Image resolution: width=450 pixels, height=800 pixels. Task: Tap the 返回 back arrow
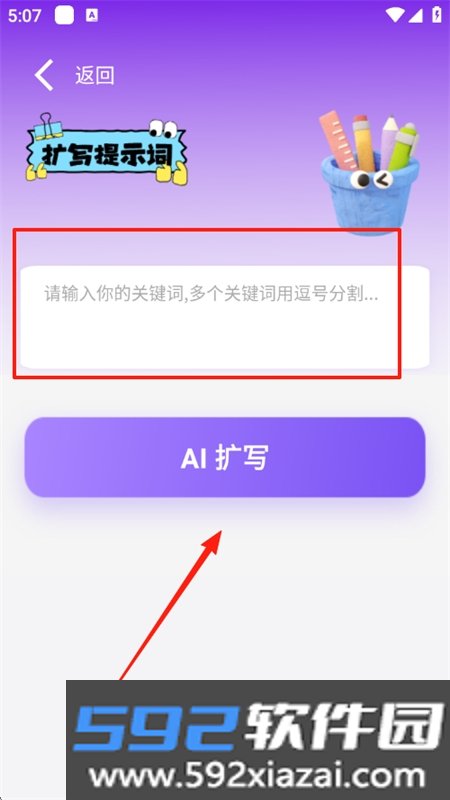44,75
